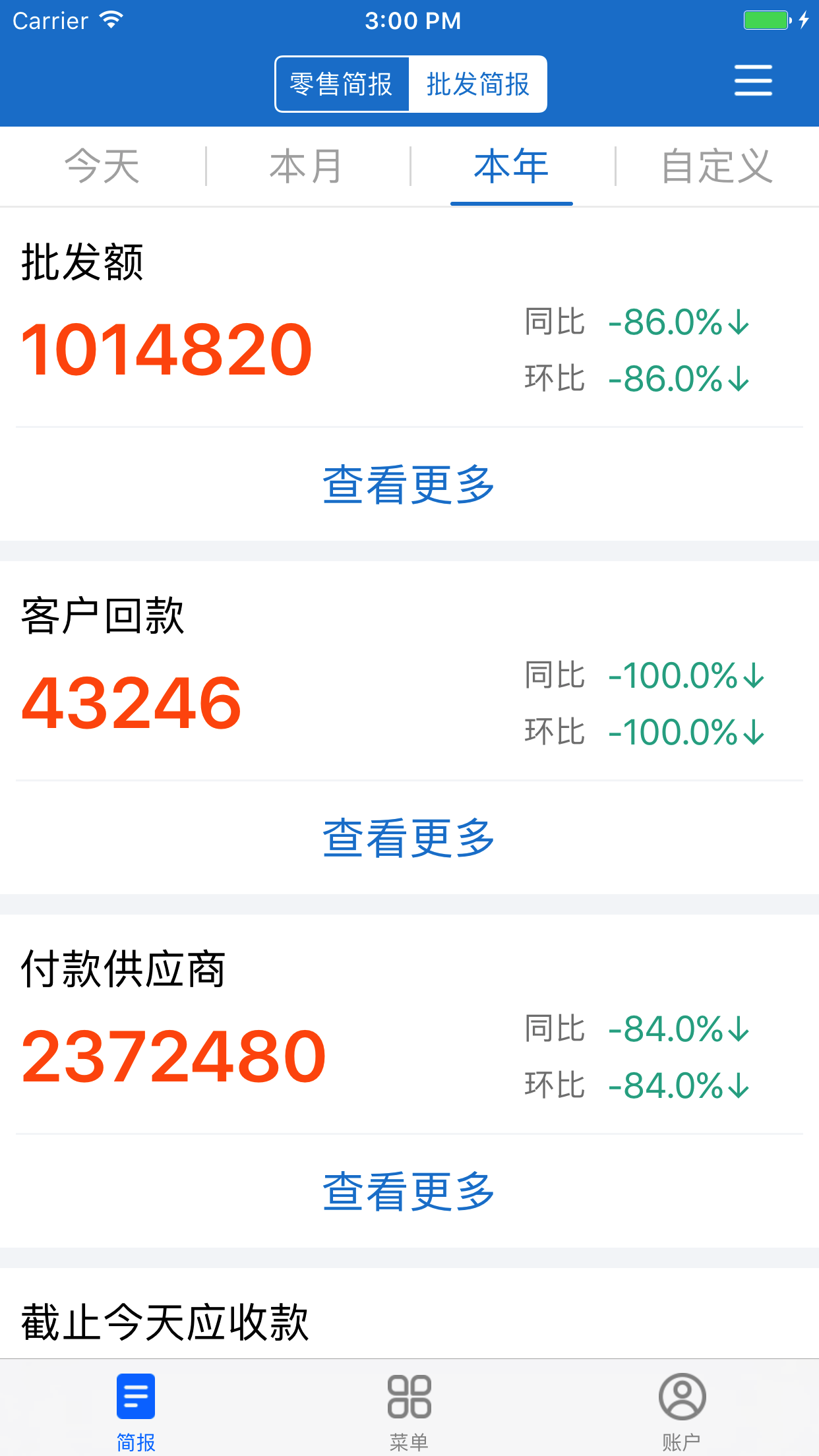Switch to the 零售简报 report view
Viewport: 819px width, 1456px height.
[x=342, y=84]
